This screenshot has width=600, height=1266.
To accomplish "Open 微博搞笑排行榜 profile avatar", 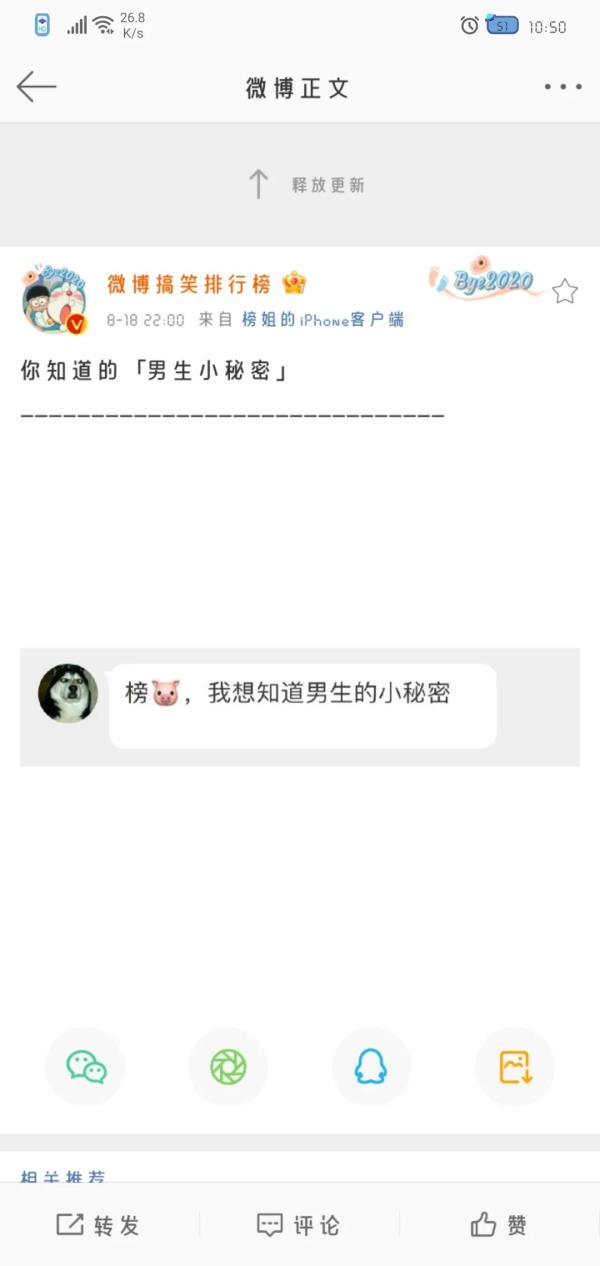I will click(x=54, y=298).
